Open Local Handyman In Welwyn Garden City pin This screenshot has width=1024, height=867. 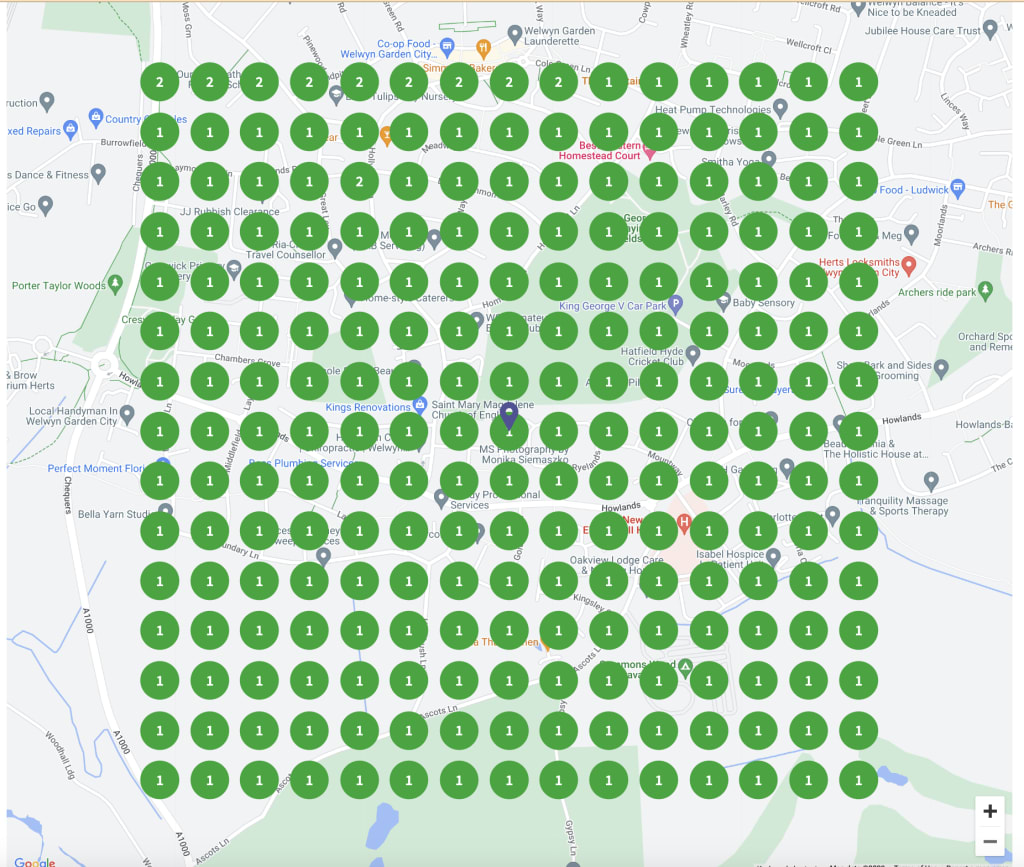[x=127, y=412]
